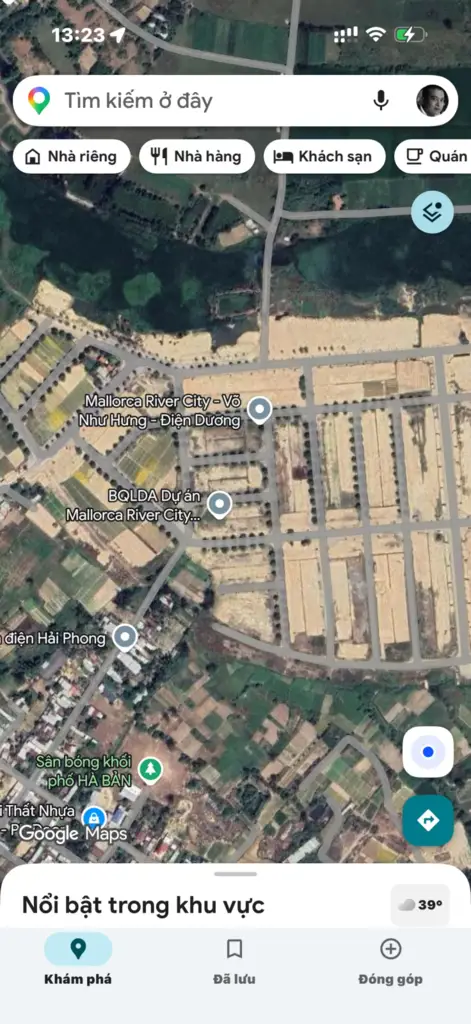Filter by "Nhà hàng" restaurants chip

click(x=197, y=157)
